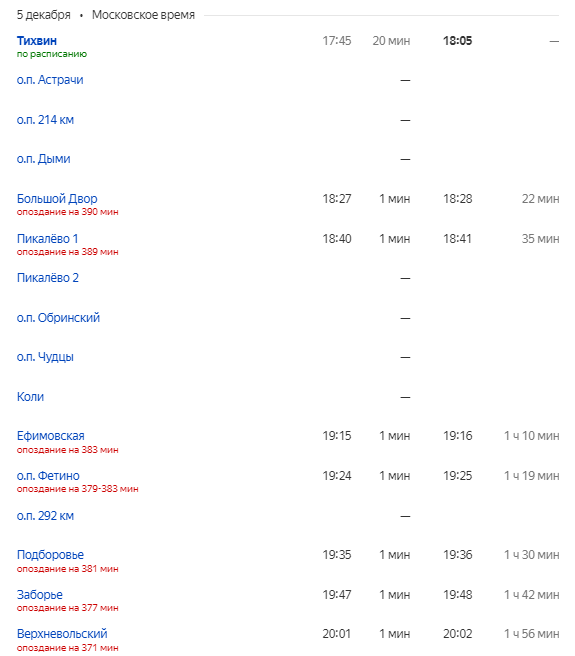Open the о.п. Астрачи station link
The width and height of the screenshot is (575, 656).
coord(50,80)
